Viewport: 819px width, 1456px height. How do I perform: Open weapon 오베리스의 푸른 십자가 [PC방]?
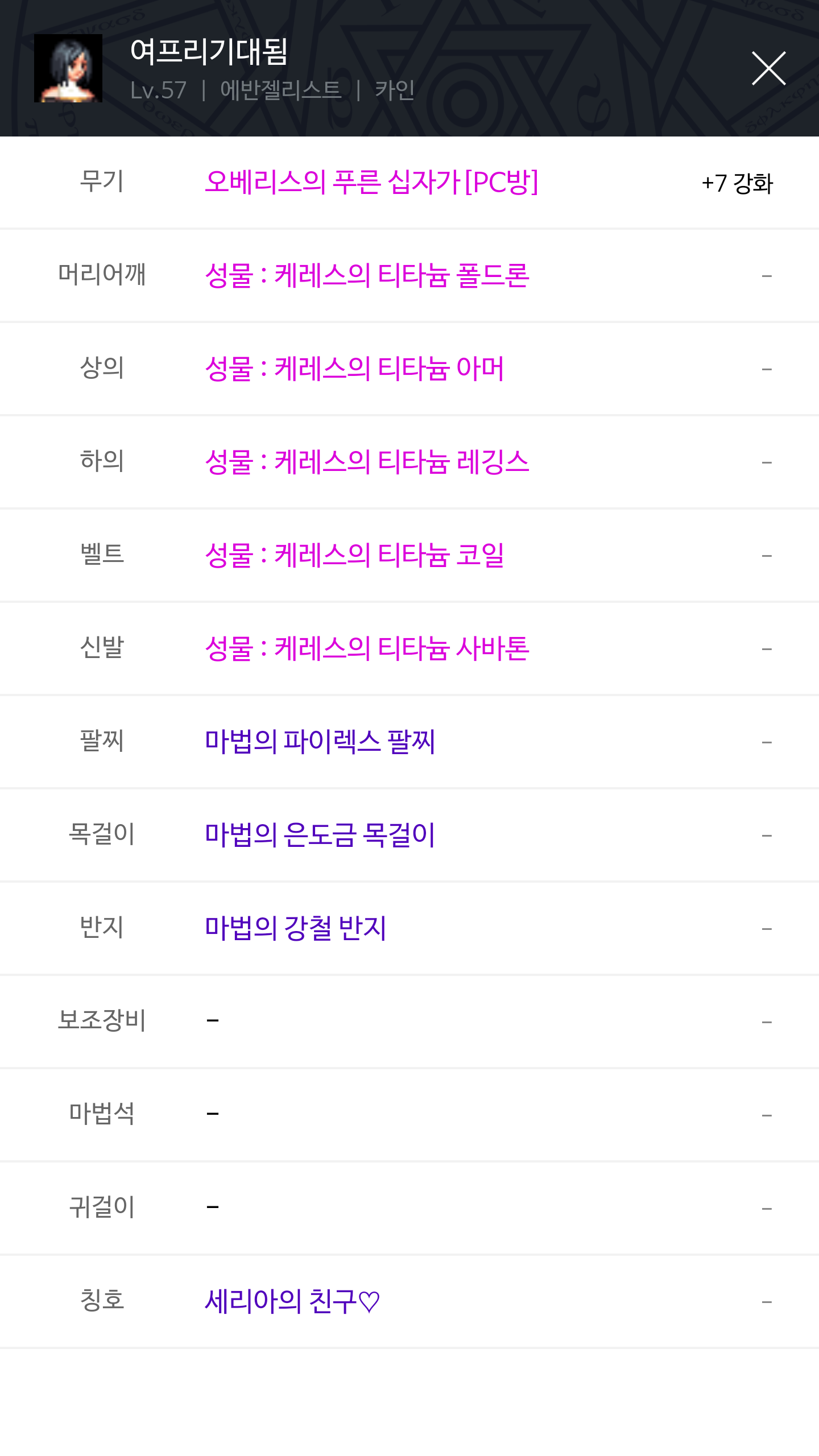click(x=371, y=183)
